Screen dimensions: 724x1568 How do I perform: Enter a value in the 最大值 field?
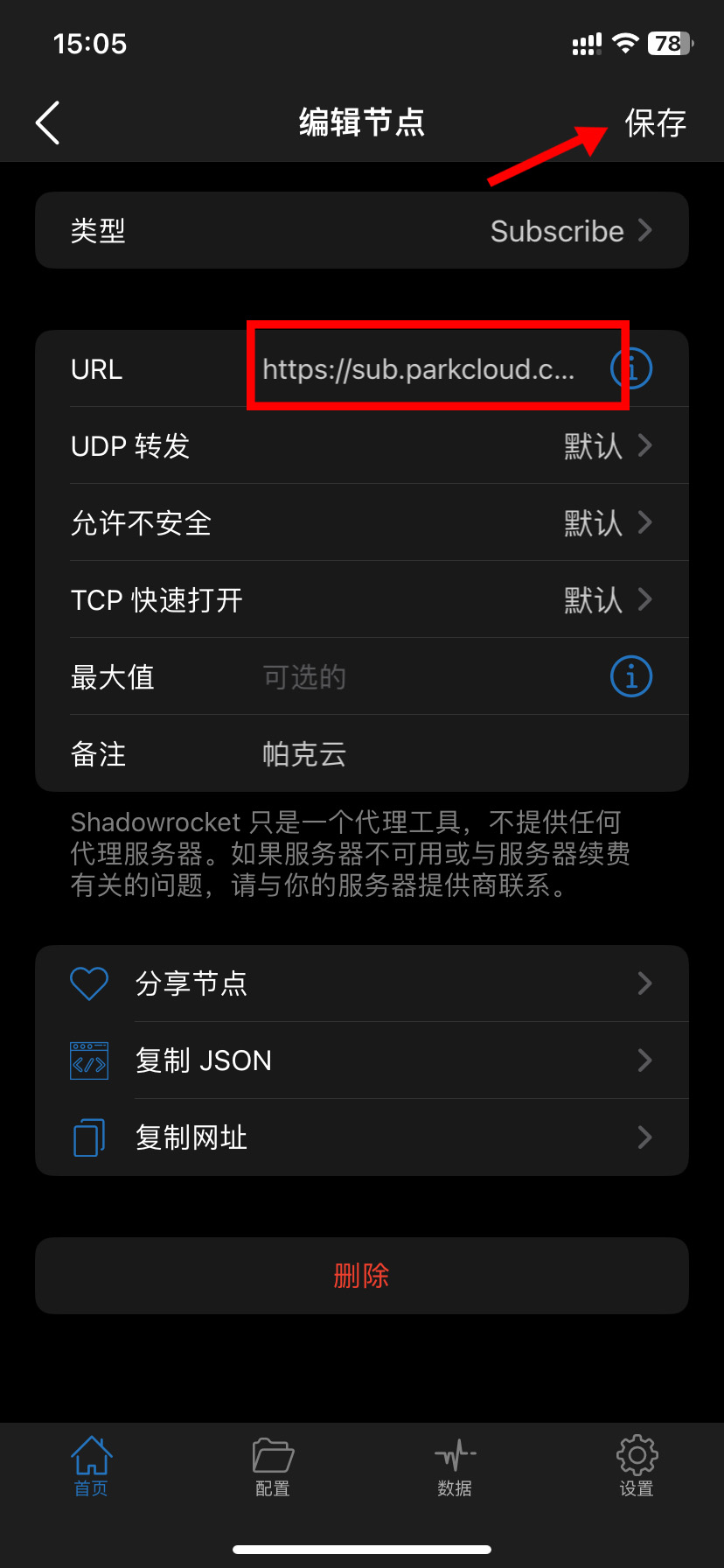tap(420, 677)
